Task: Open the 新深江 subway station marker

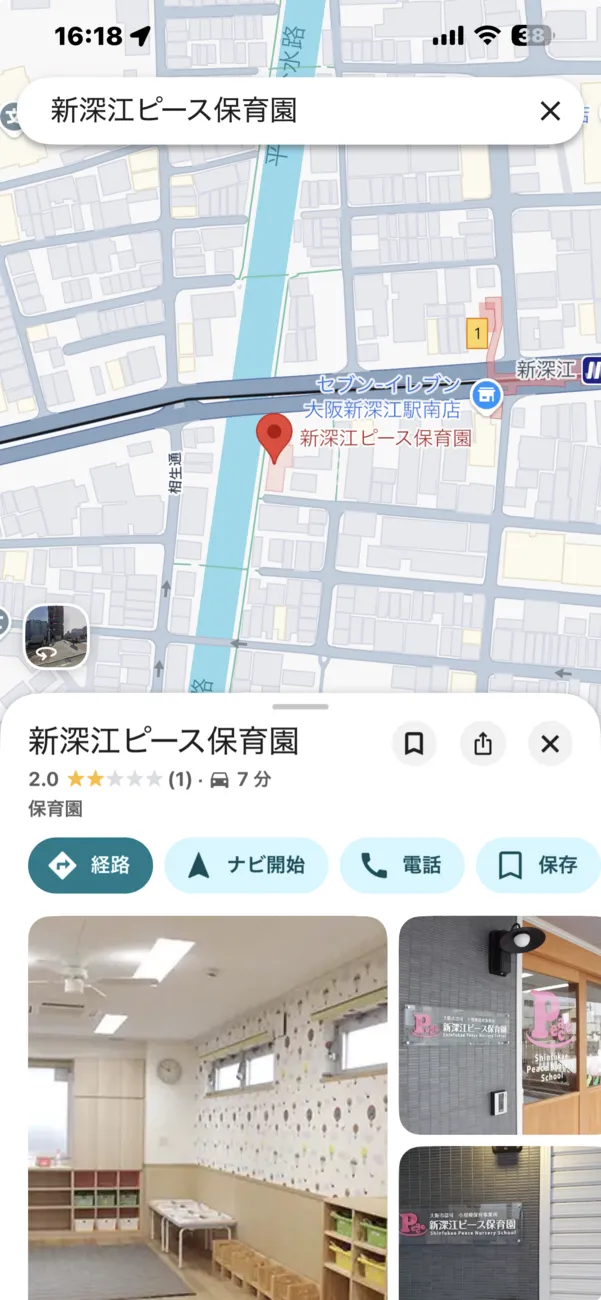Action: point(592,370)
